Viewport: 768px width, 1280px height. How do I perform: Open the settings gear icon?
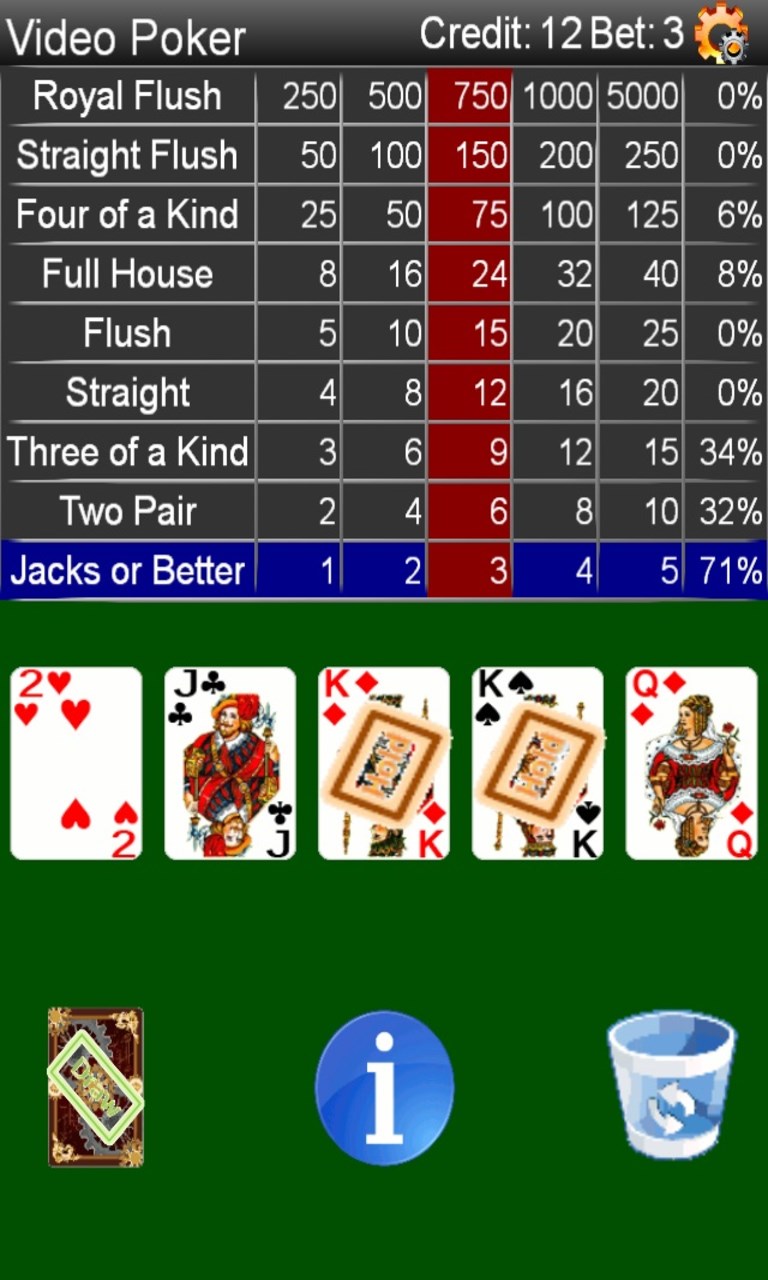[721, 33]
